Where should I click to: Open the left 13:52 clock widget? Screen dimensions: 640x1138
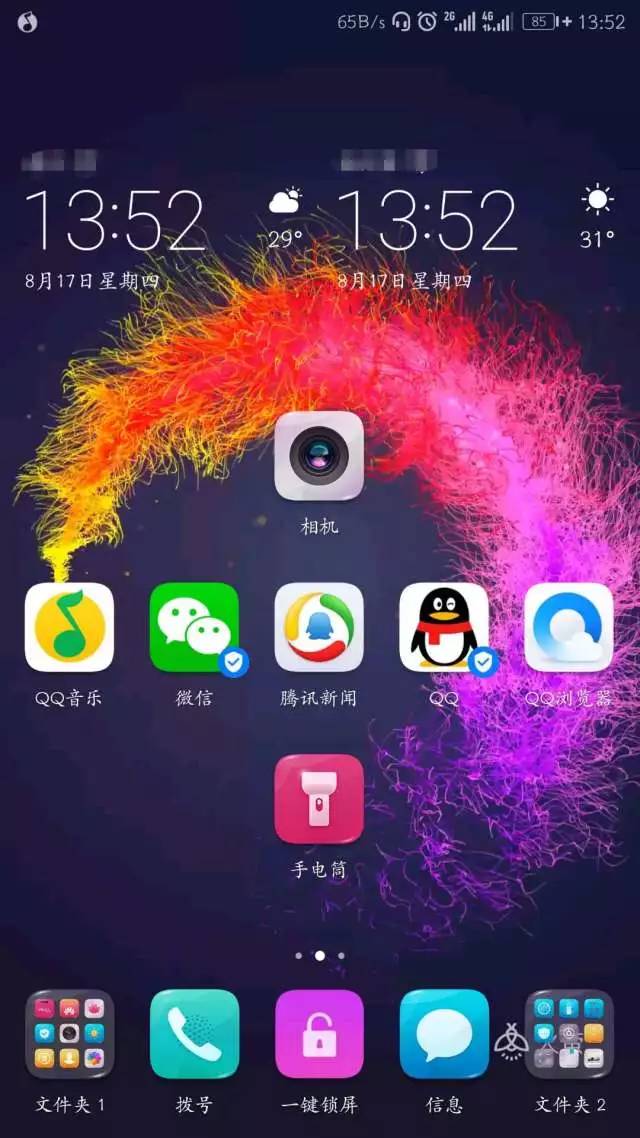click(x=114, y=220)
